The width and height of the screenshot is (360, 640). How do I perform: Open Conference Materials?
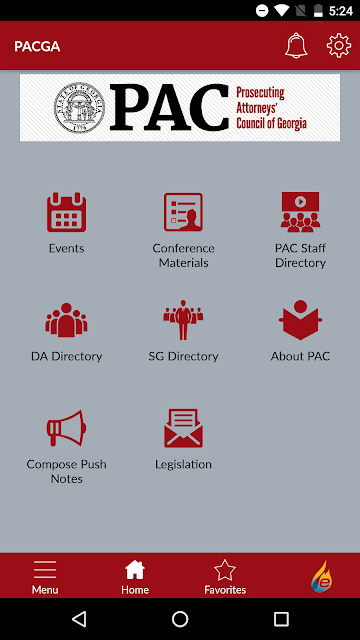[183, 230]
